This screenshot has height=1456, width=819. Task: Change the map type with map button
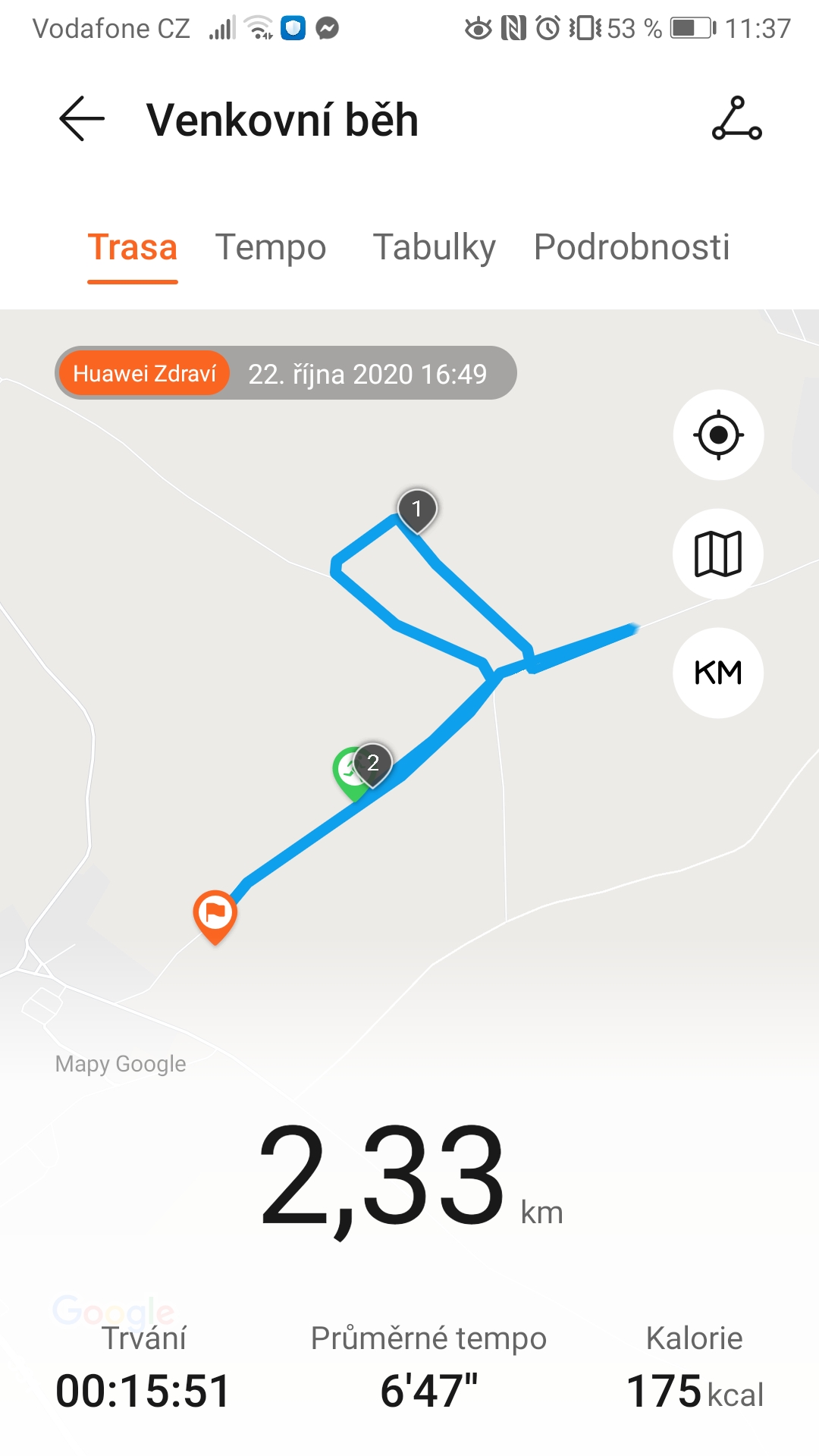point(718,554)
